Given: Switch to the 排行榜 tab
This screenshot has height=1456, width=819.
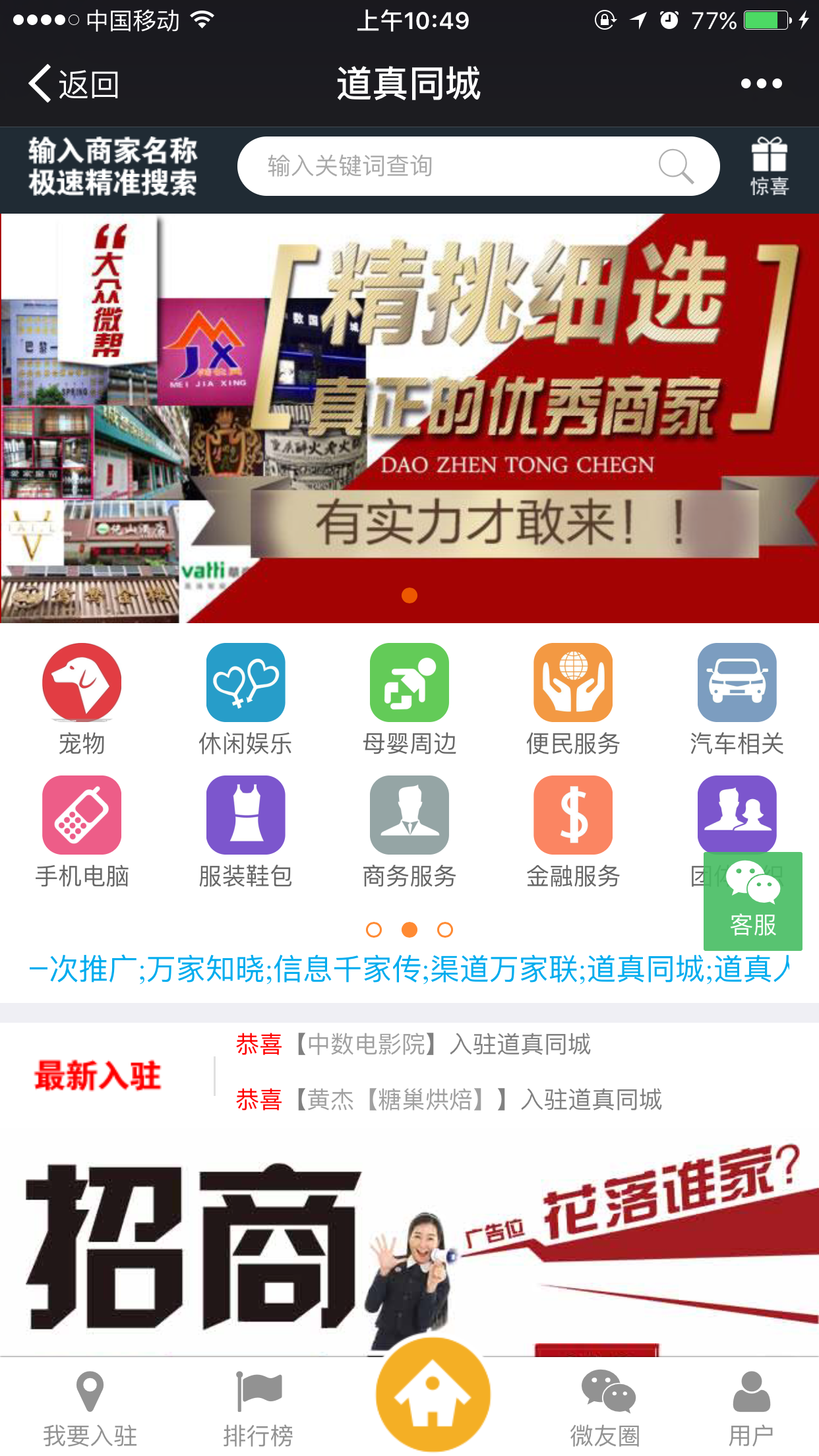Looking at the screenshot, I should [258, 1407].
